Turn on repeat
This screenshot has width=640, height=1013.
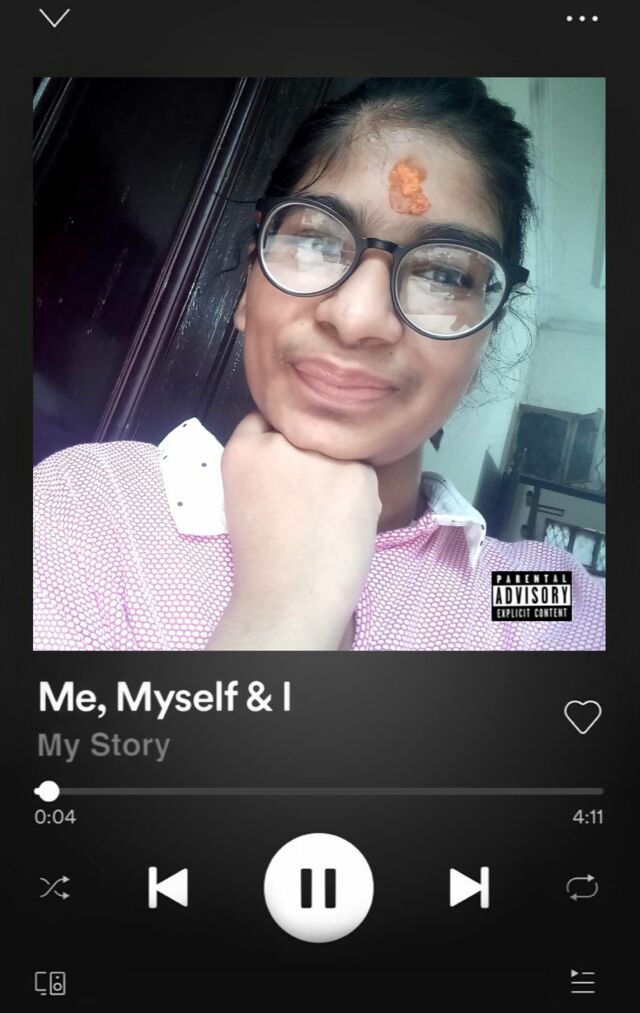[582, 887]
